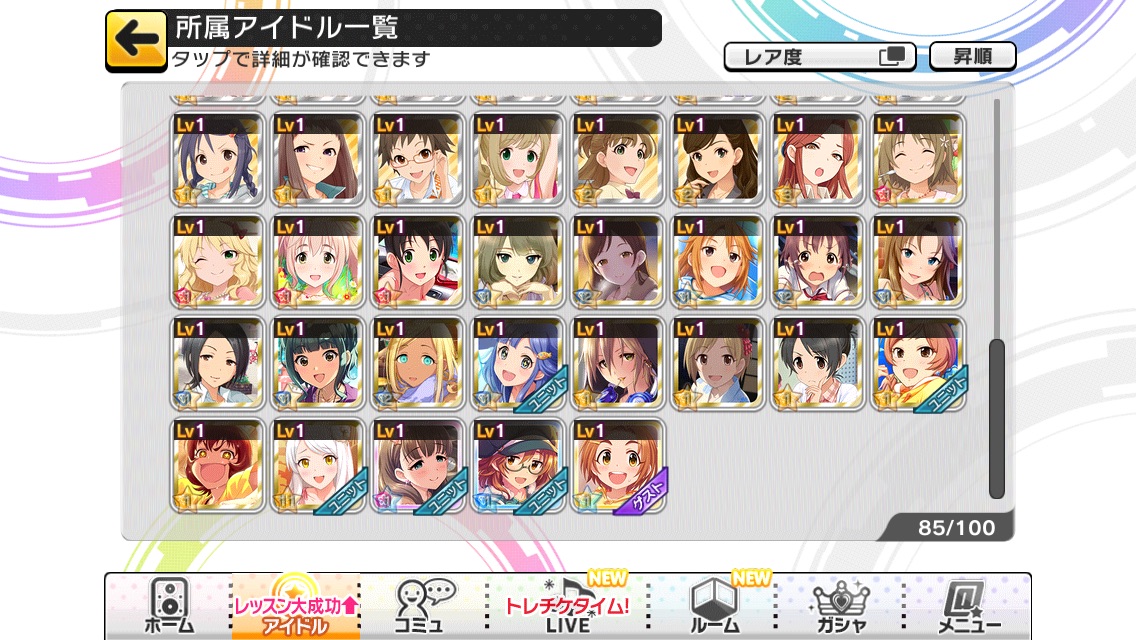Tap the idol list scrollbar
Viewport: 1136px width, 640px height.
click(x=996, y=418)
